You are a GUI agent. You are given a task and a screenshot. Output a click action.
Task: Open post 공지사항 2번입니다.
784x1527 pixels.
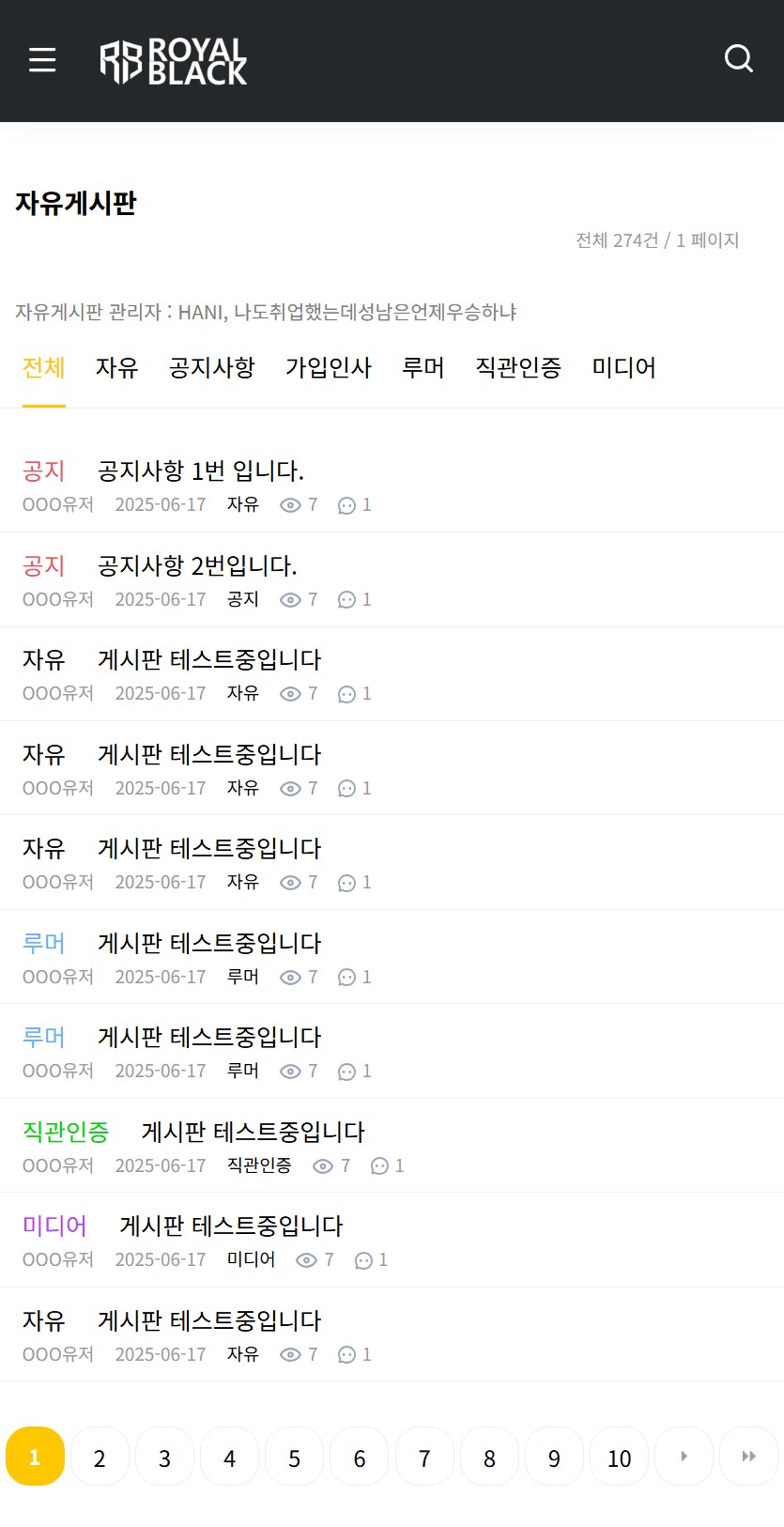point(197,565)
